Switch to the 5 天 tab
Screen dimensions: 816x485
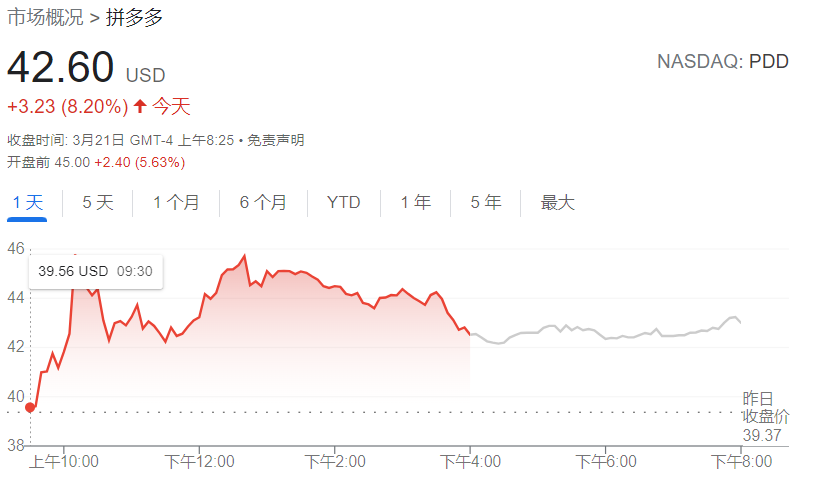(98, 203)
